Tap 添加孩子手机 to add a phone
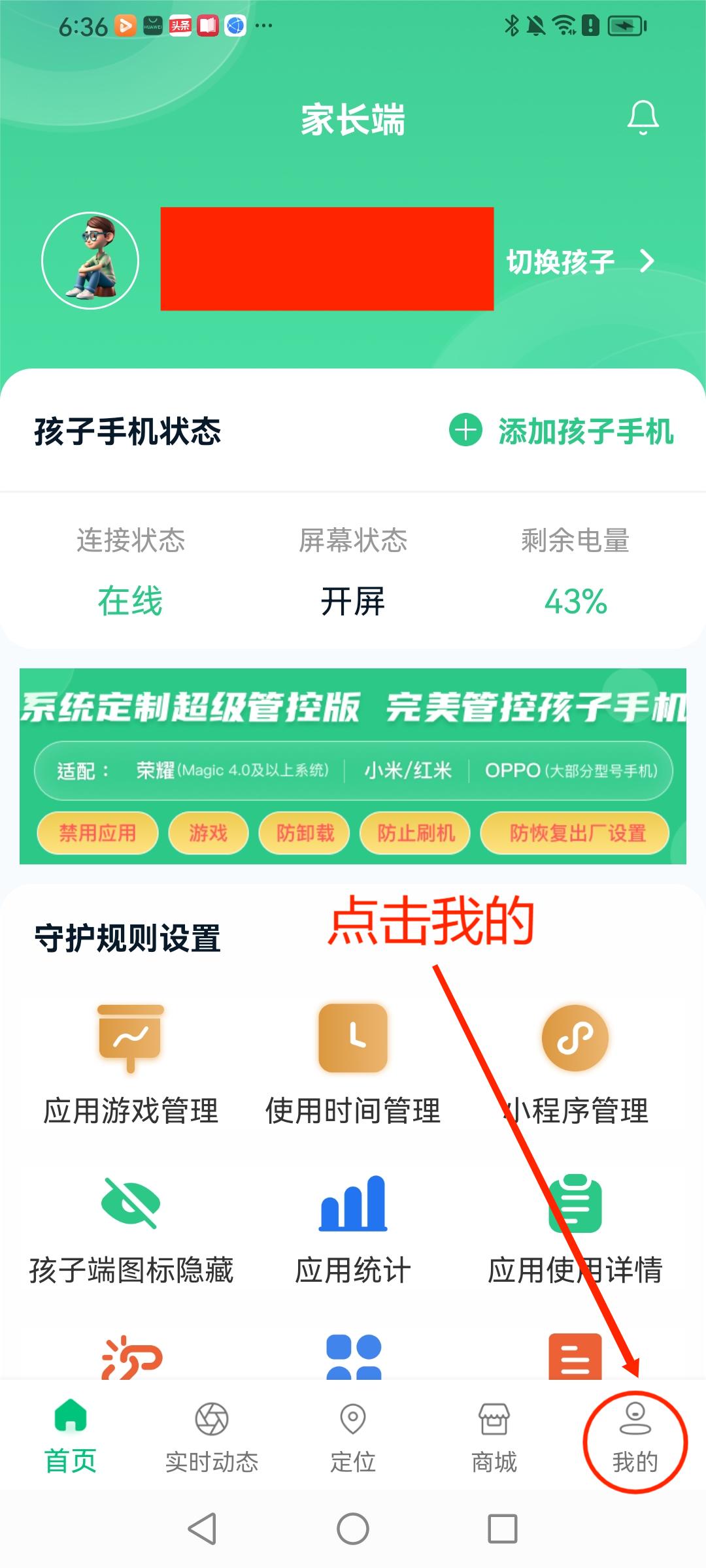This screenshot has height=1568, width=706. point(562,431)
